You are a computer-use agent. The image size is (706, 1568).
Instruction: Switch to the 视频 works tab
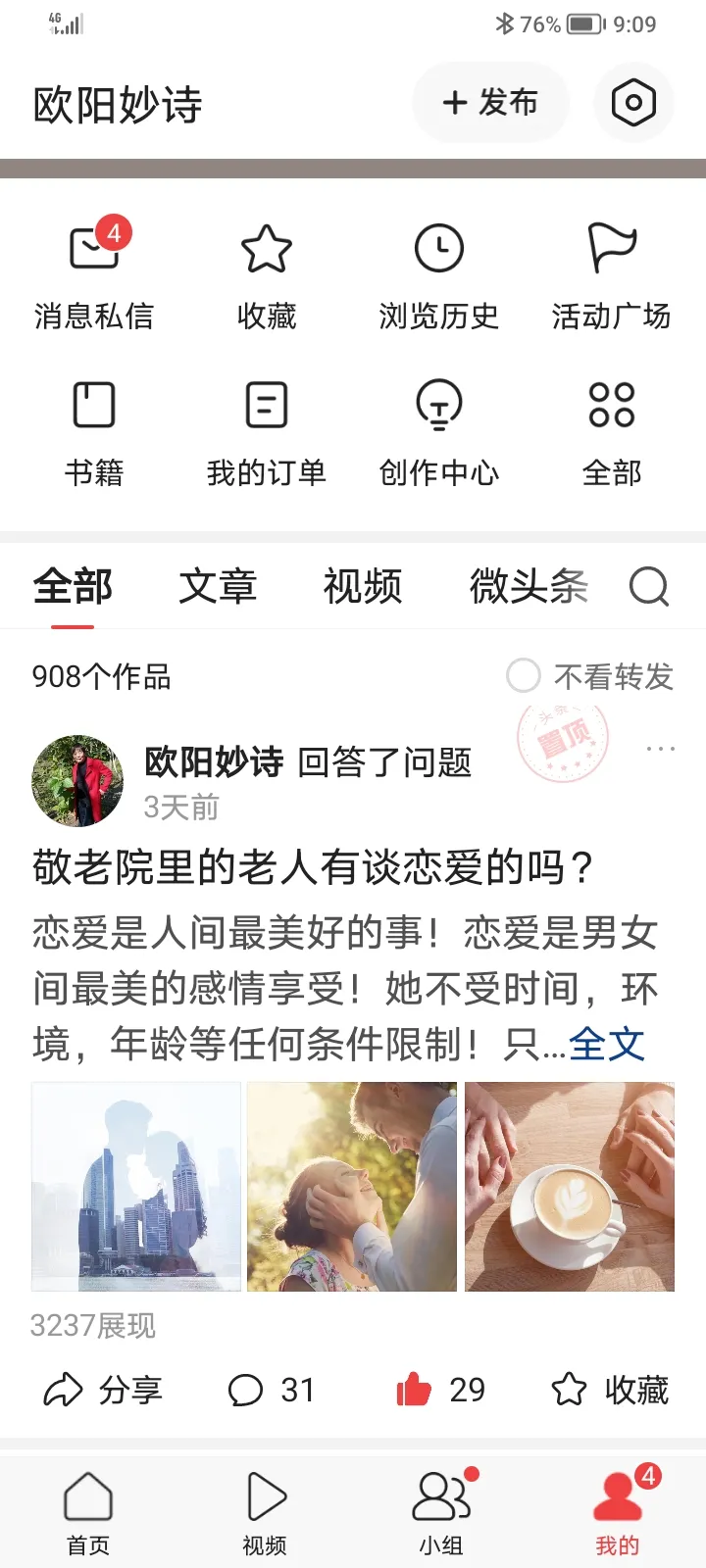[x=363, y=586]
